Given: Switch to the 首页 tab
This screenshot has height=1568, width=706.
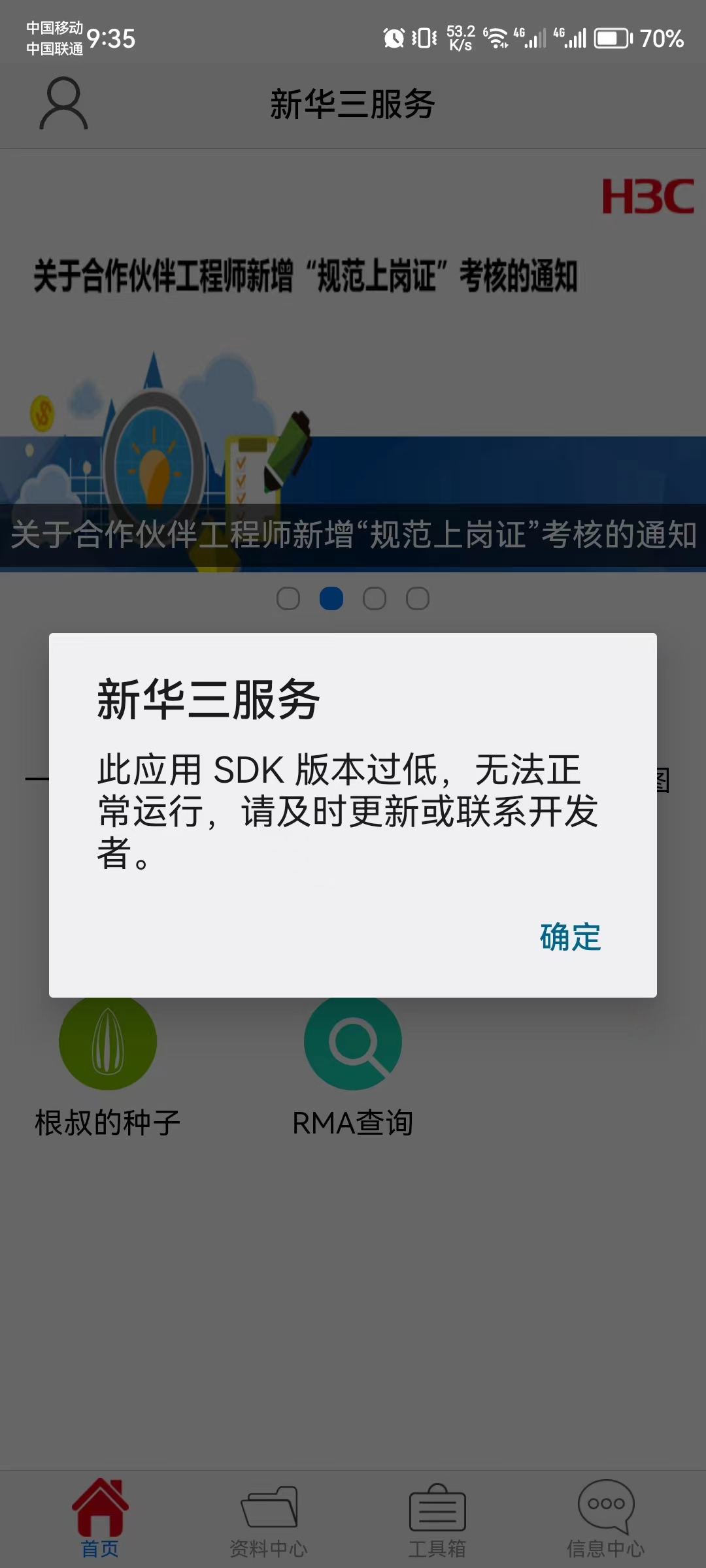Looking at the screenshot, I should coord(100,1518).
